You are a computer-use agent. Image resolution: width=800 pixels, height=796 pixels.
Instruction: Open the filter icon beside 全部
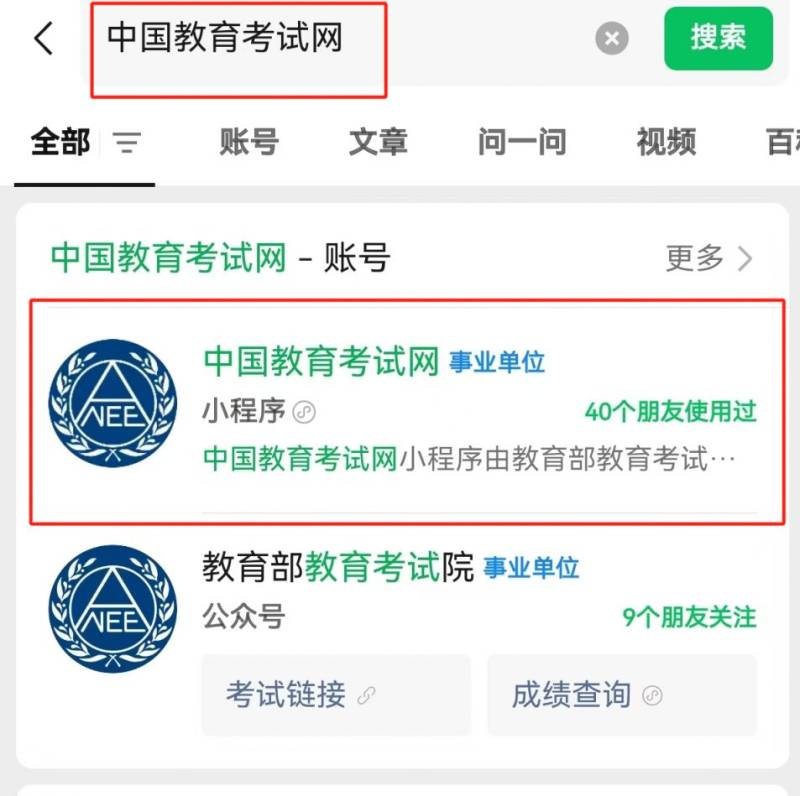click(127, 143)
